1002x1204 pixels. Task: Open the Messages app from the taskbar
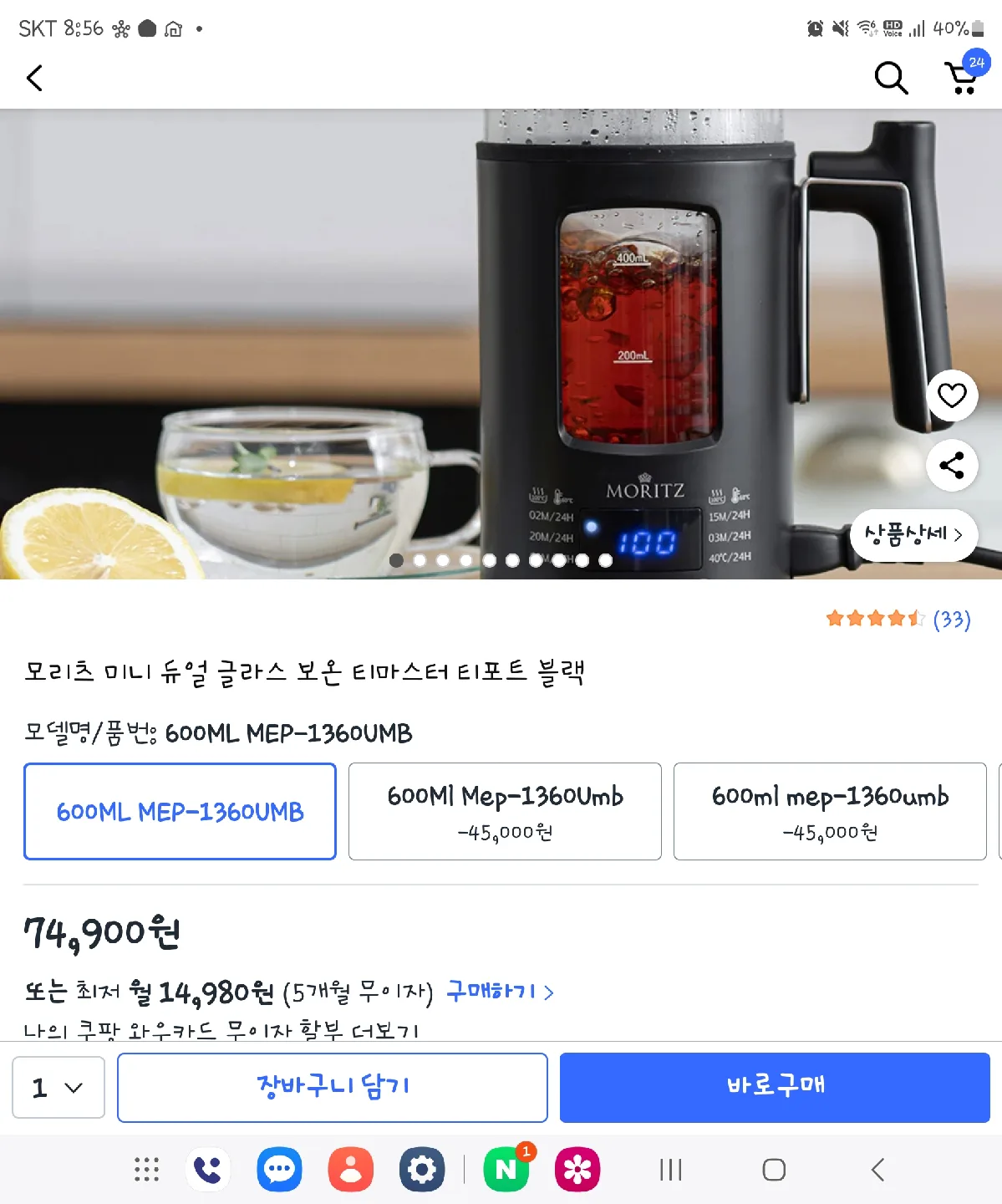coord(279,1169)
